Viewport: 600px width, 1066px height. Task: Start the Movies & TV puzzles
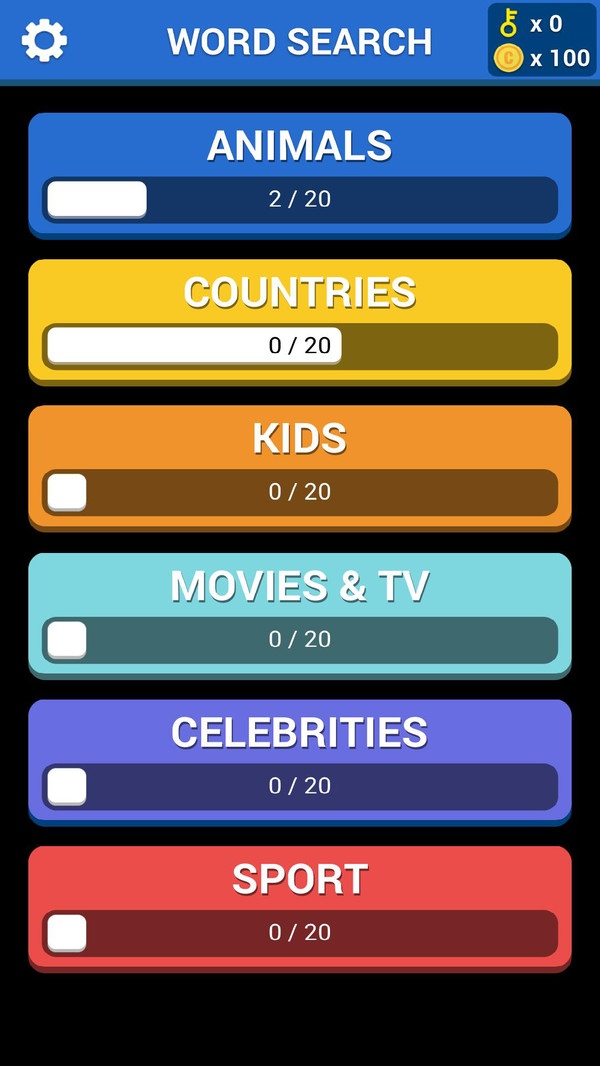click(x=300, y=613)
